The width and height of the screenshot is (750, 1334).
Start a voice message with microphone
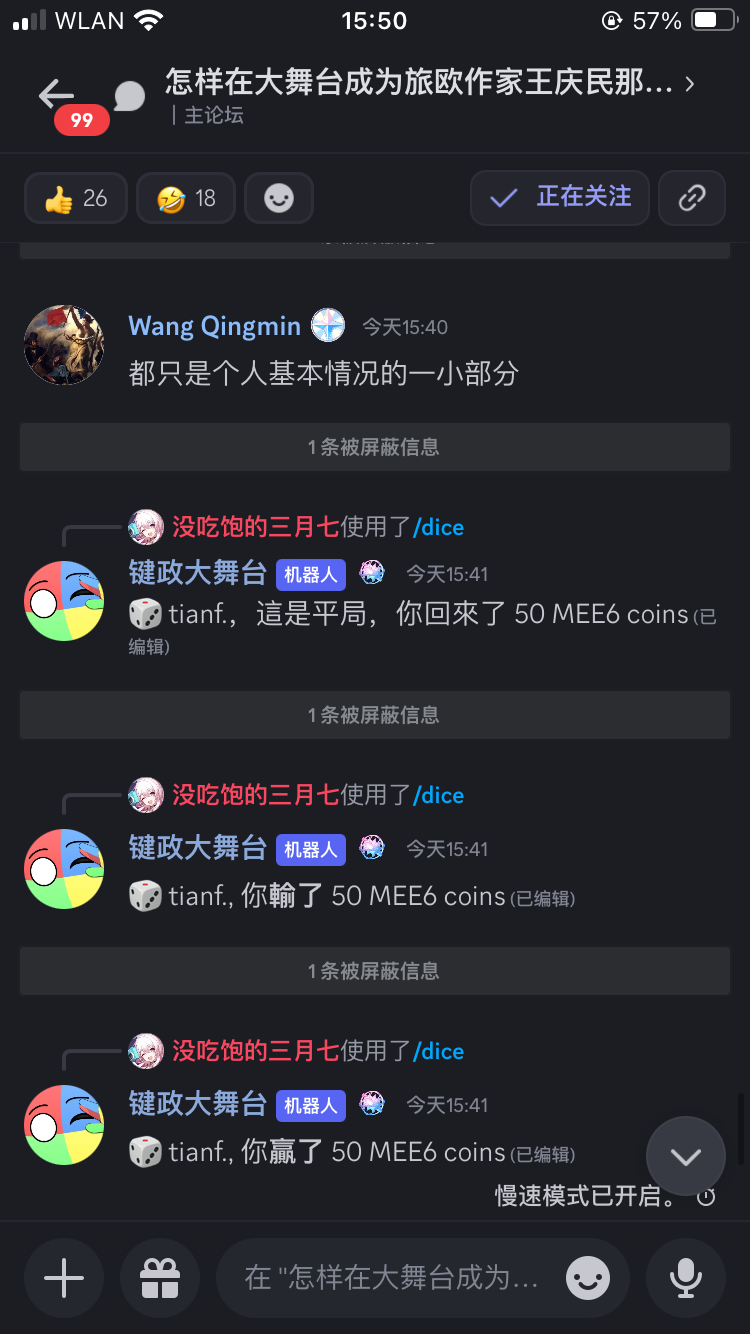click(686, 1278)
